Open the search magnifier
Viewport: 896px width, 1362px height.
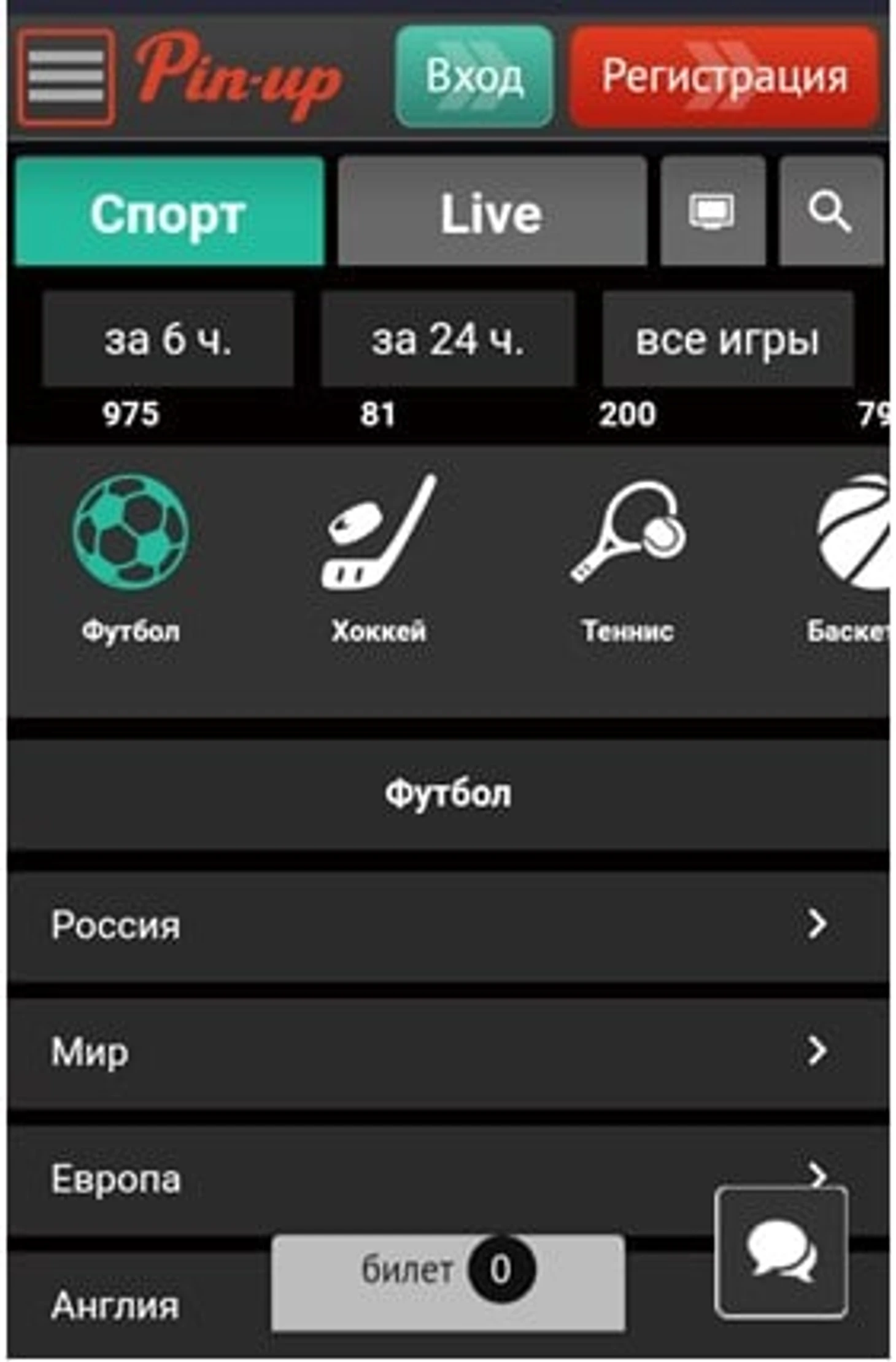830,212
